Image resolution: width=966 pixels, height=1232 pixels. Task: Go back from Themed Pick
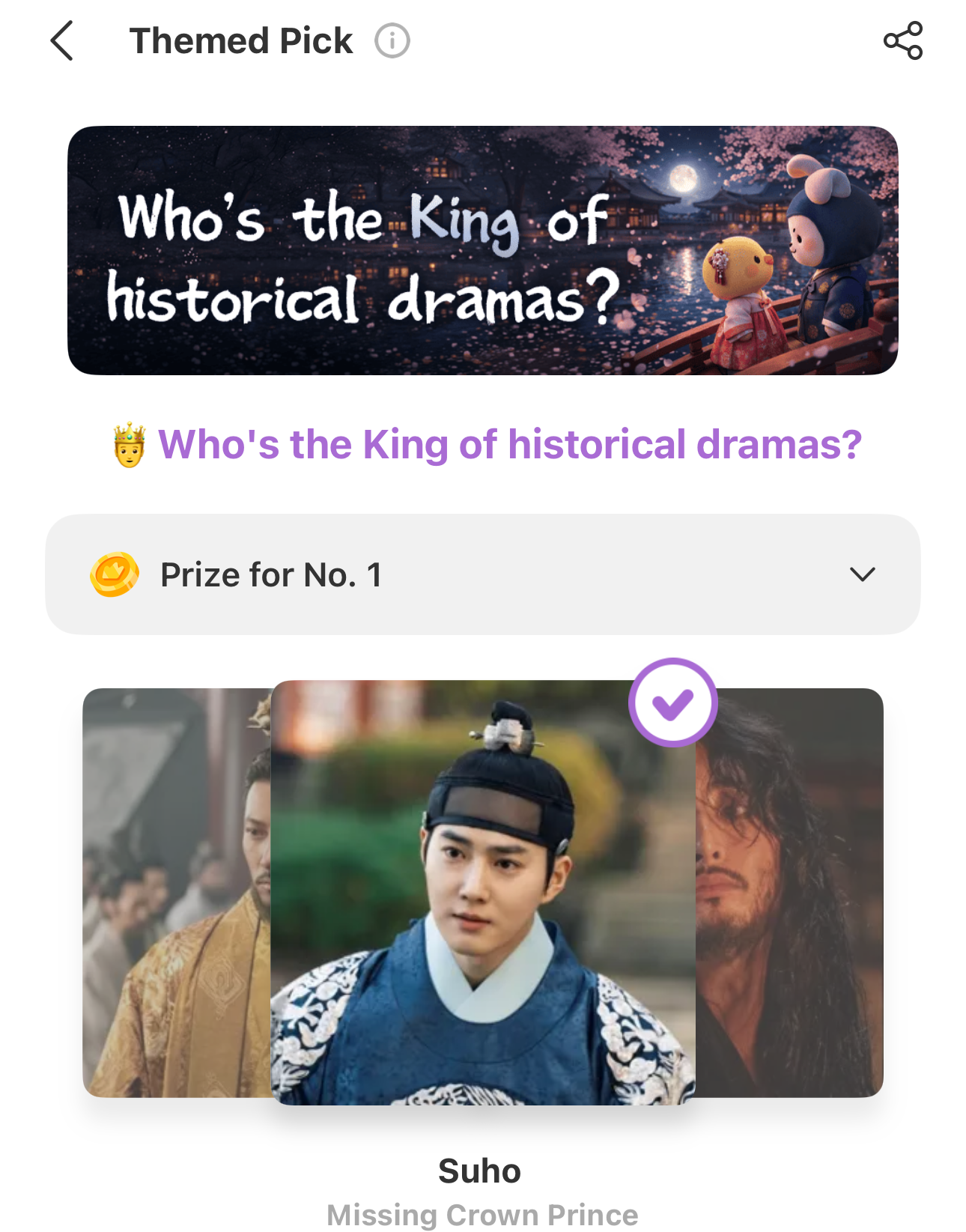tap(62, 40)
